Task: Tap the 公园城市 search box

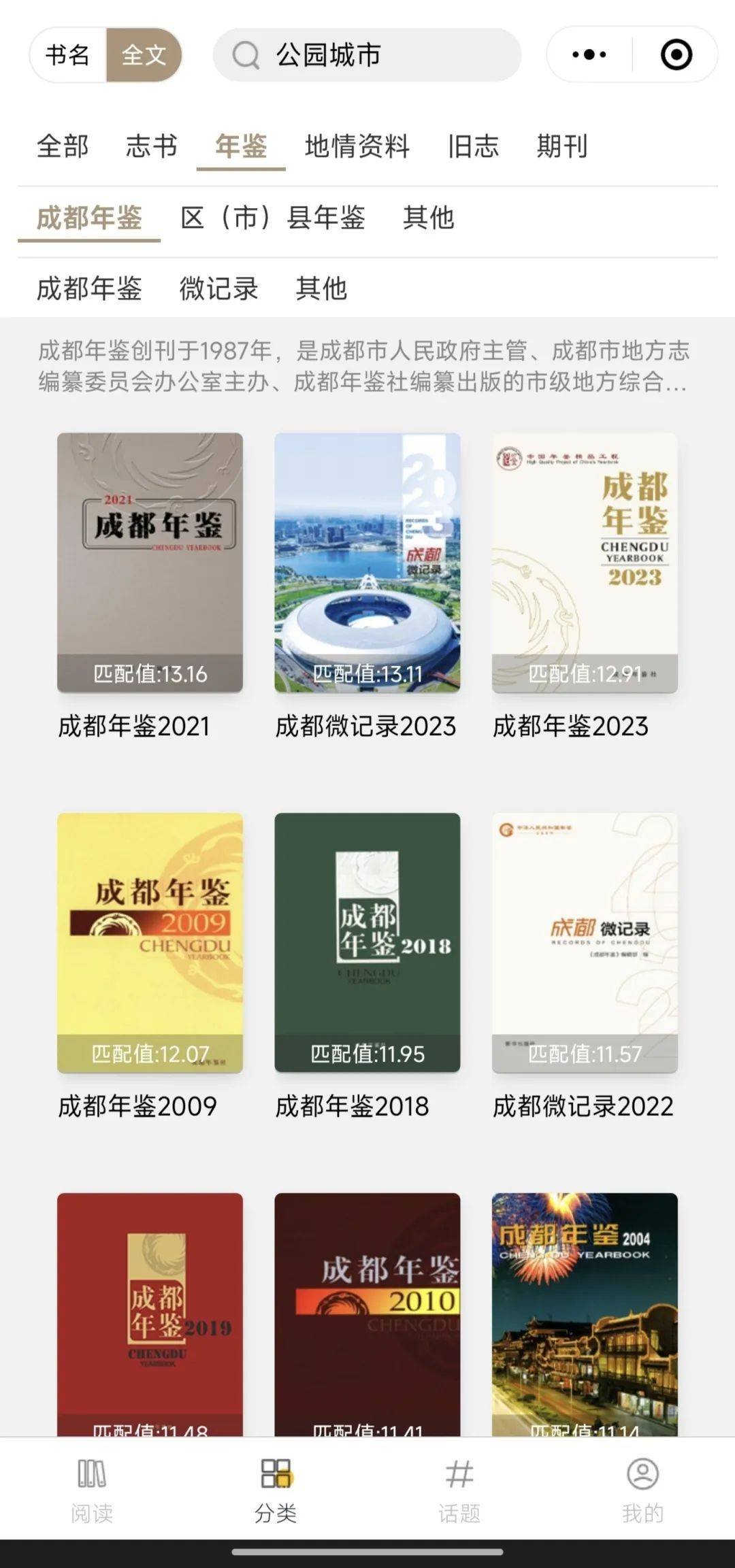Action: pyautogui.click(x=367, y=55)
